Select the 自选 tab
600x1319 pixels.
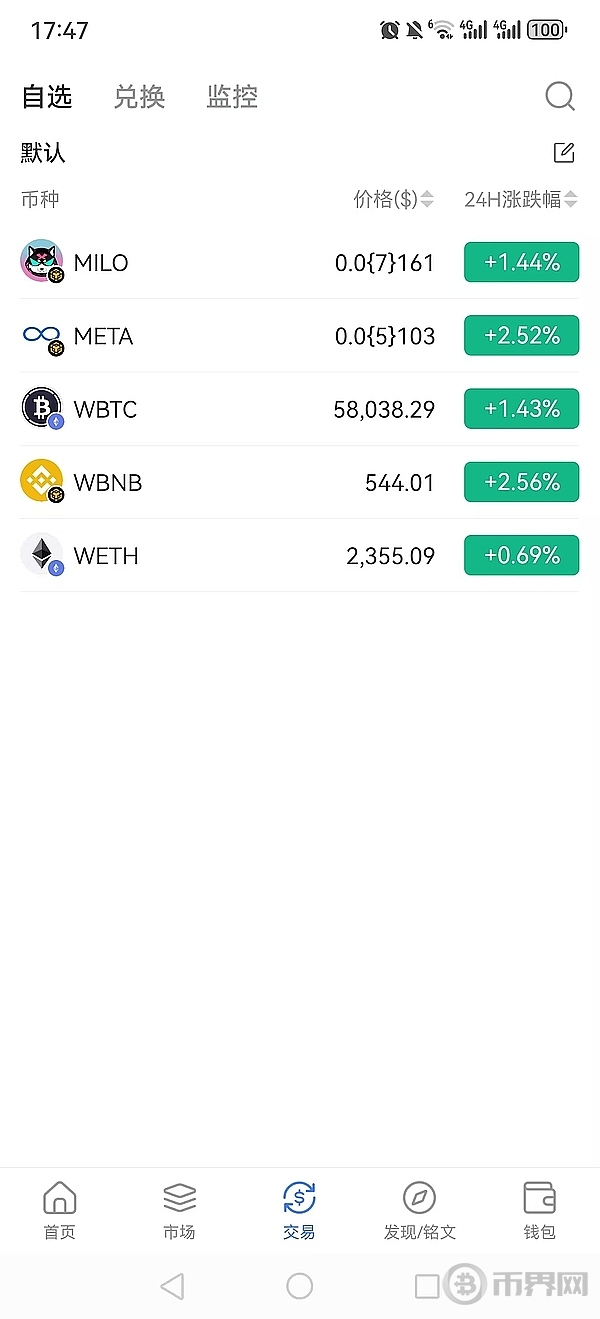coord(47,97)
